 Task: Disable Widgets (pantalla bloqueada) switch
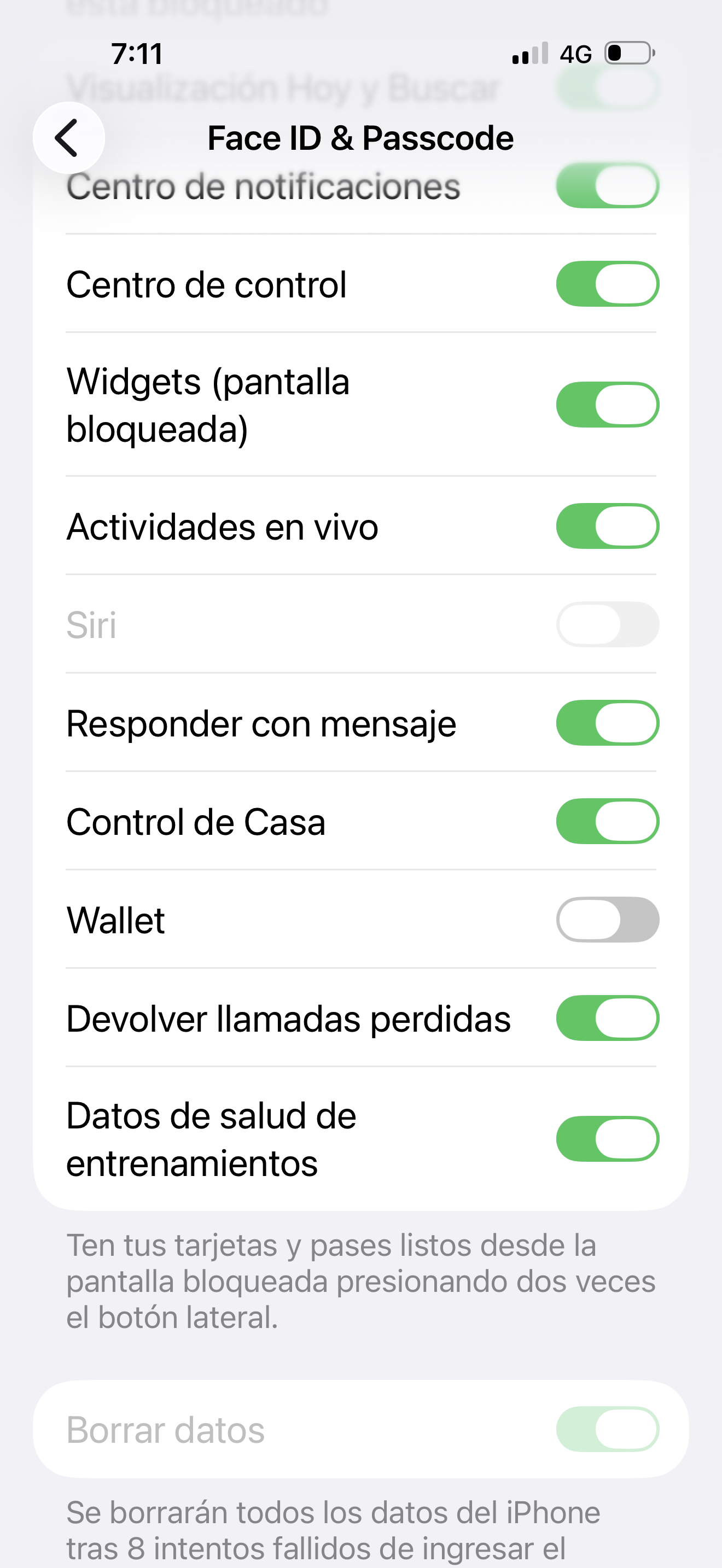coord(607,405)
